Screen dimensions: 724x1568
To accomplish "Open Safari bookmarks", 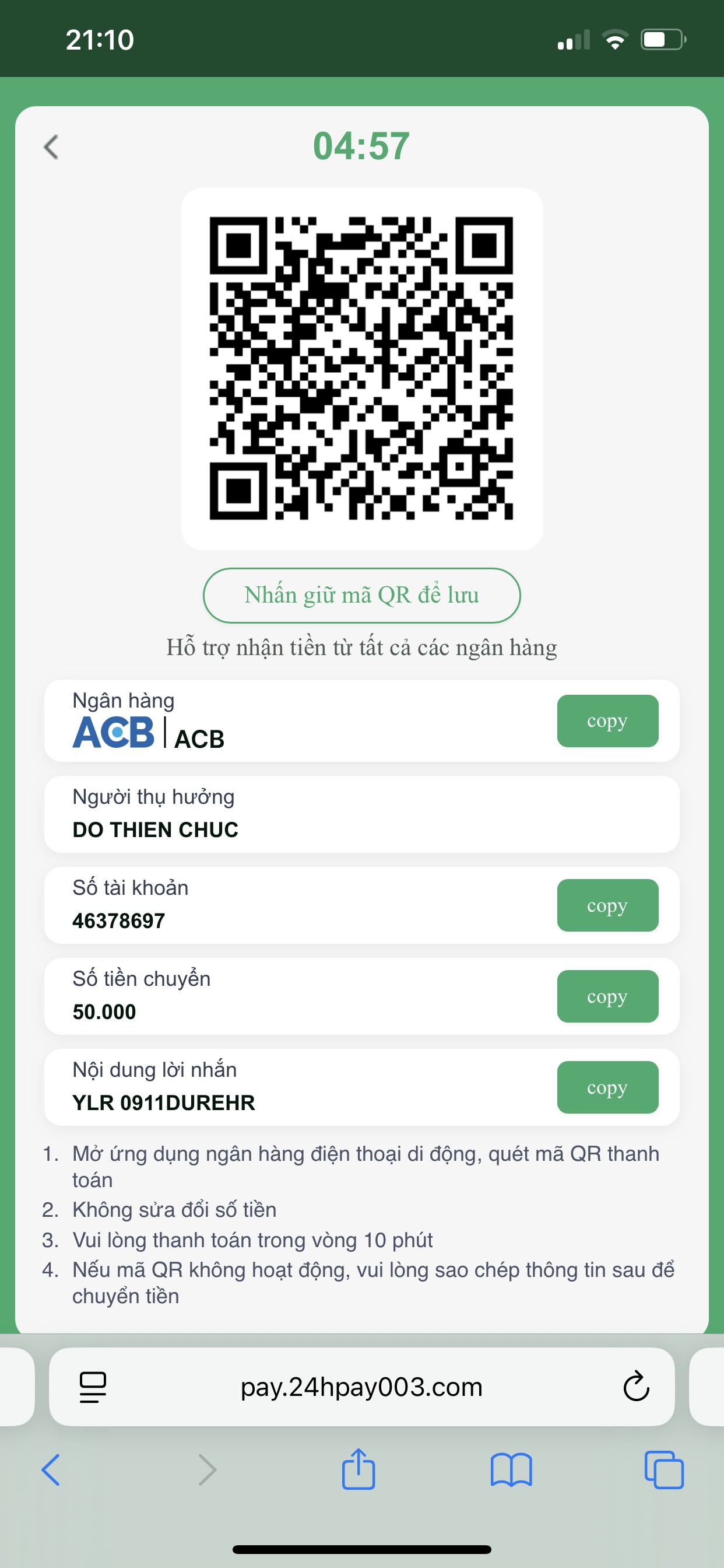I will (x=511, y=1470).
